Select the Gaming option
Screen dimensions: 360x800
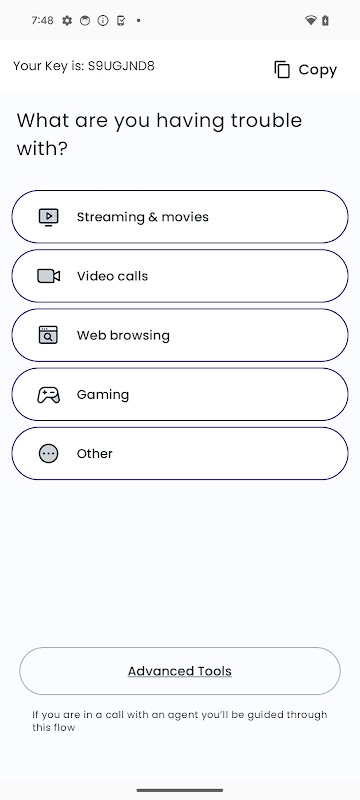pos(180,394)
